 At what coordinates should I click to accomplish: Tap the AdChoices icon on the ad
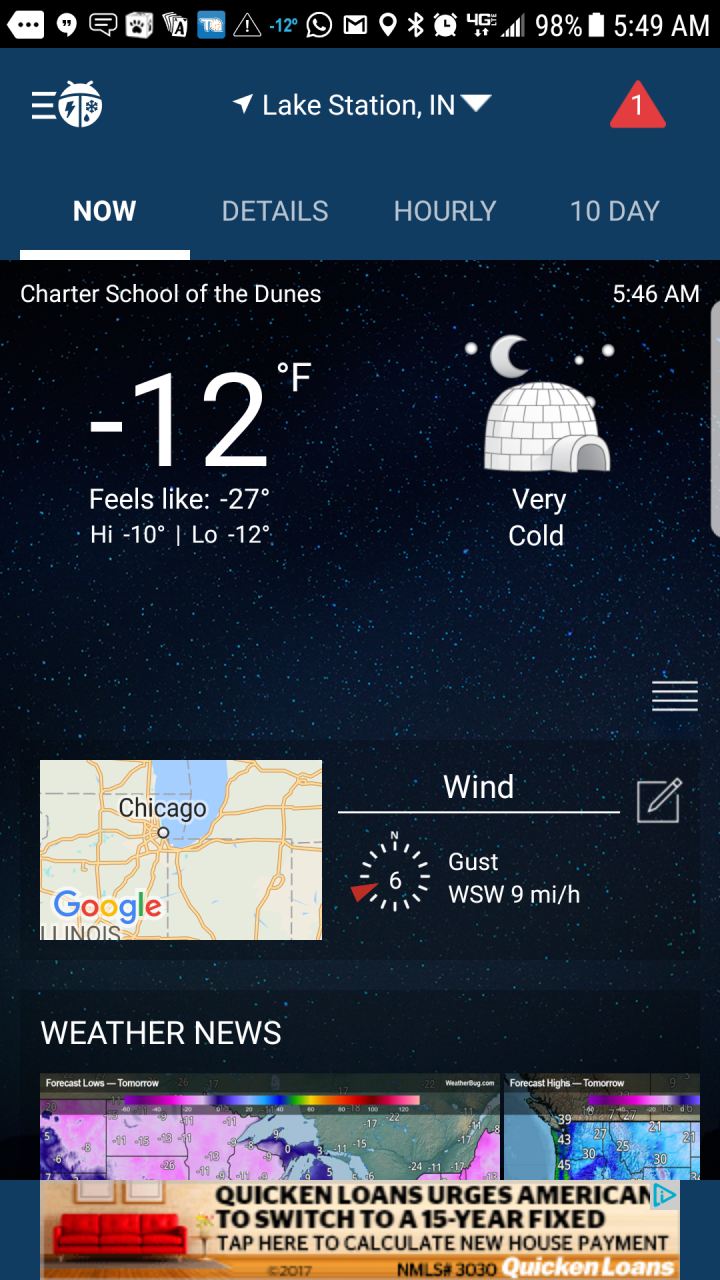click(x=665, y=1196)
